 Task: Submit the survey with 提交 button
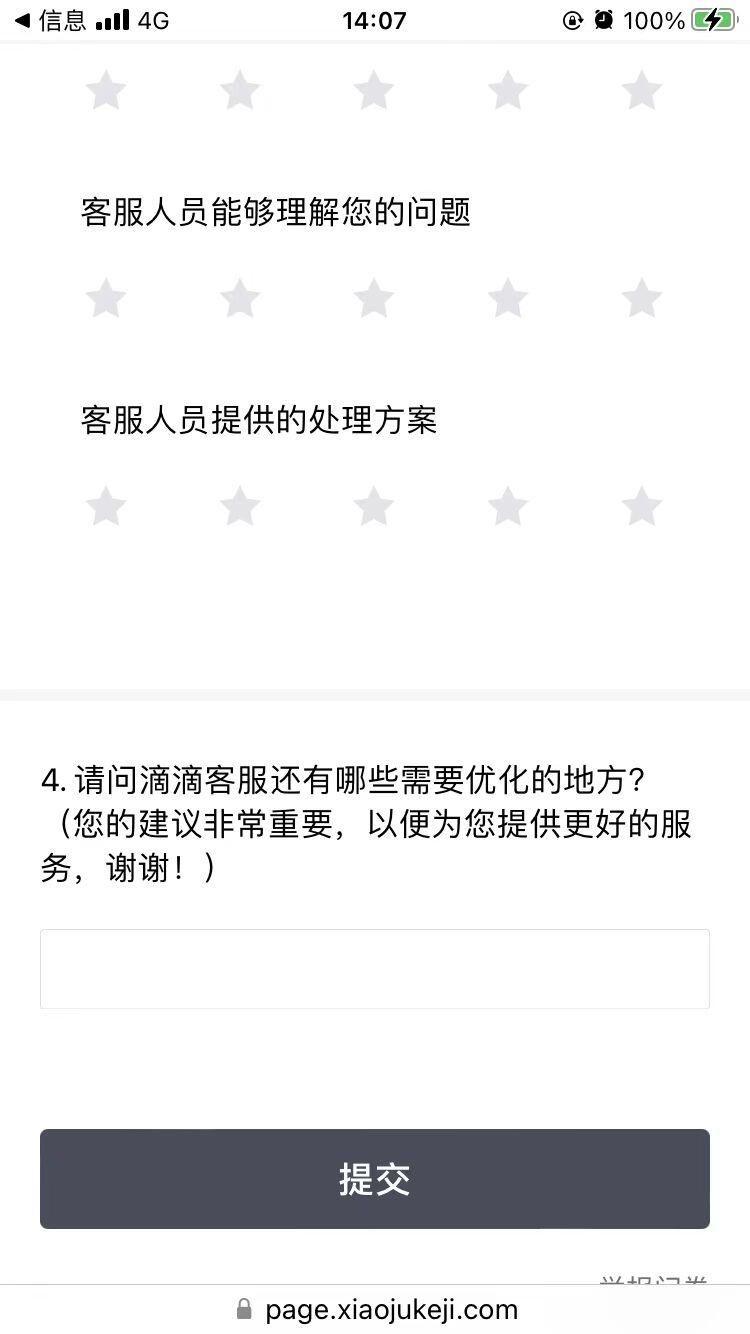click(375, 1179)
